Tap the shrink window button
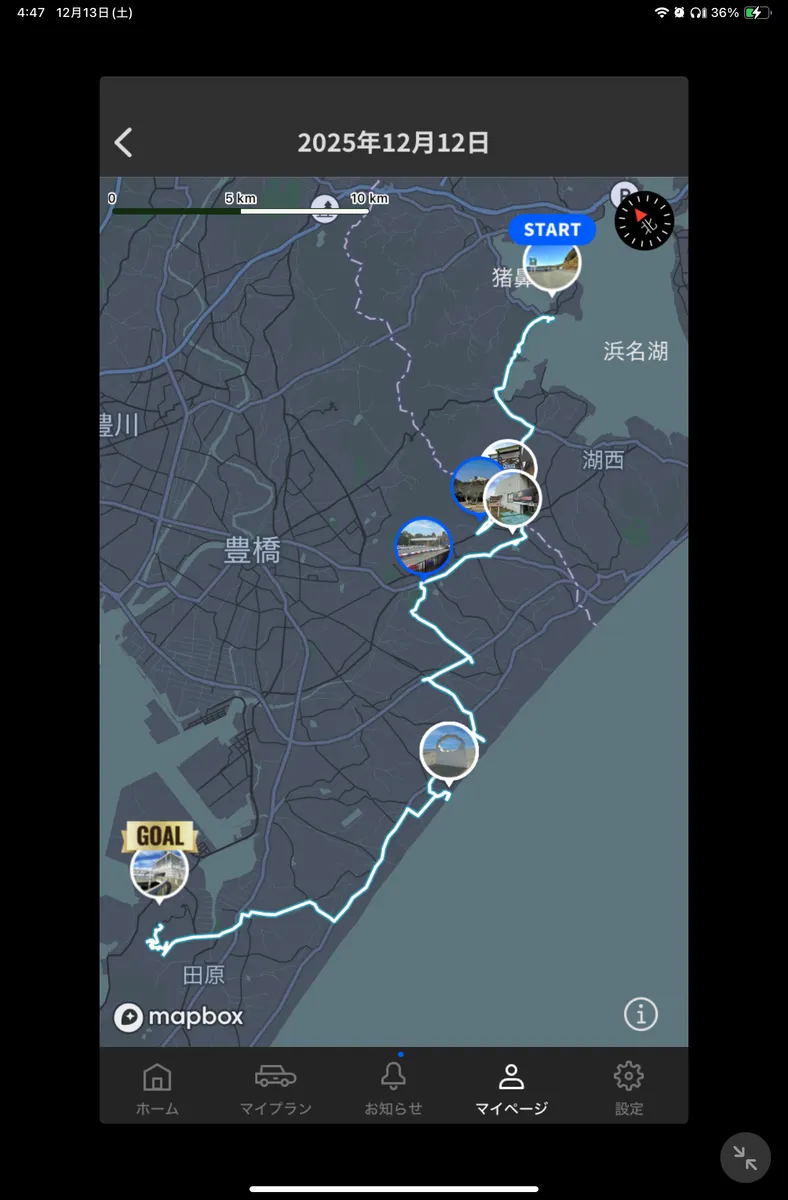 coord(745,1158)
